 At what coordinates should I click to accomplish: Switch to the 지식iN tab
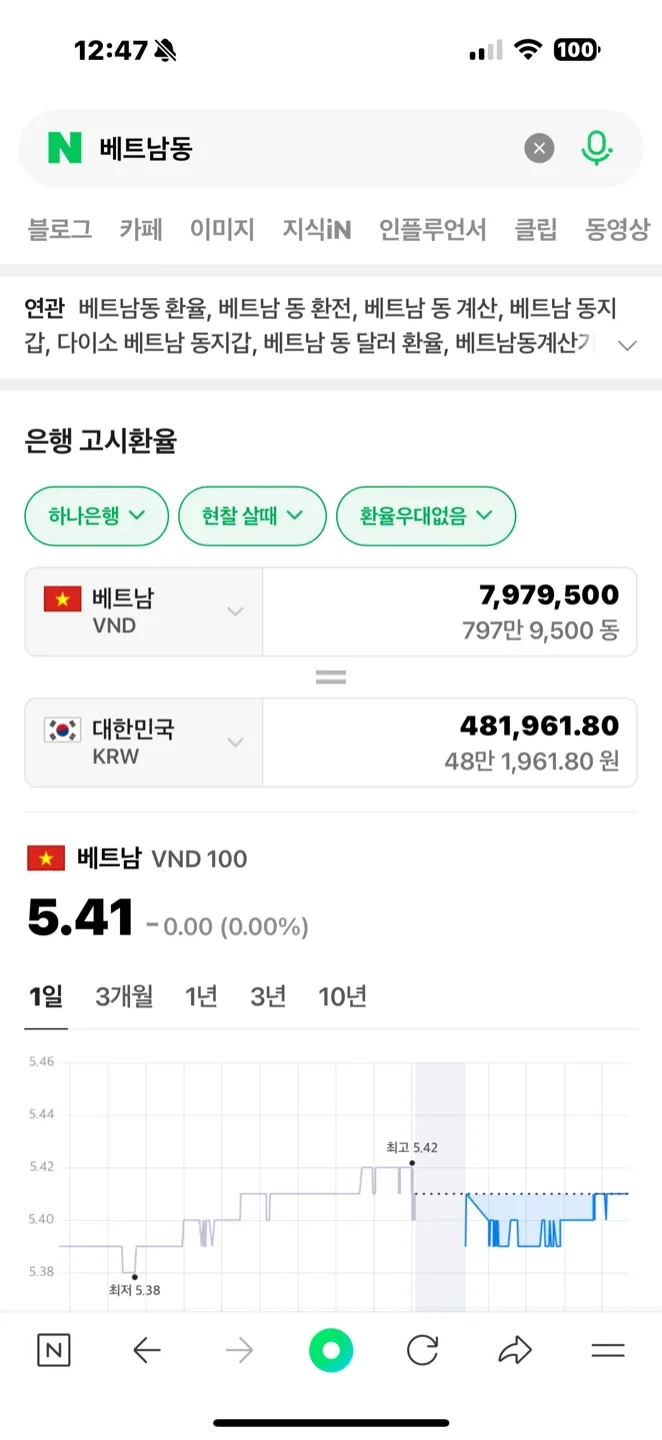pyautogui.click(x=317, y=229)
